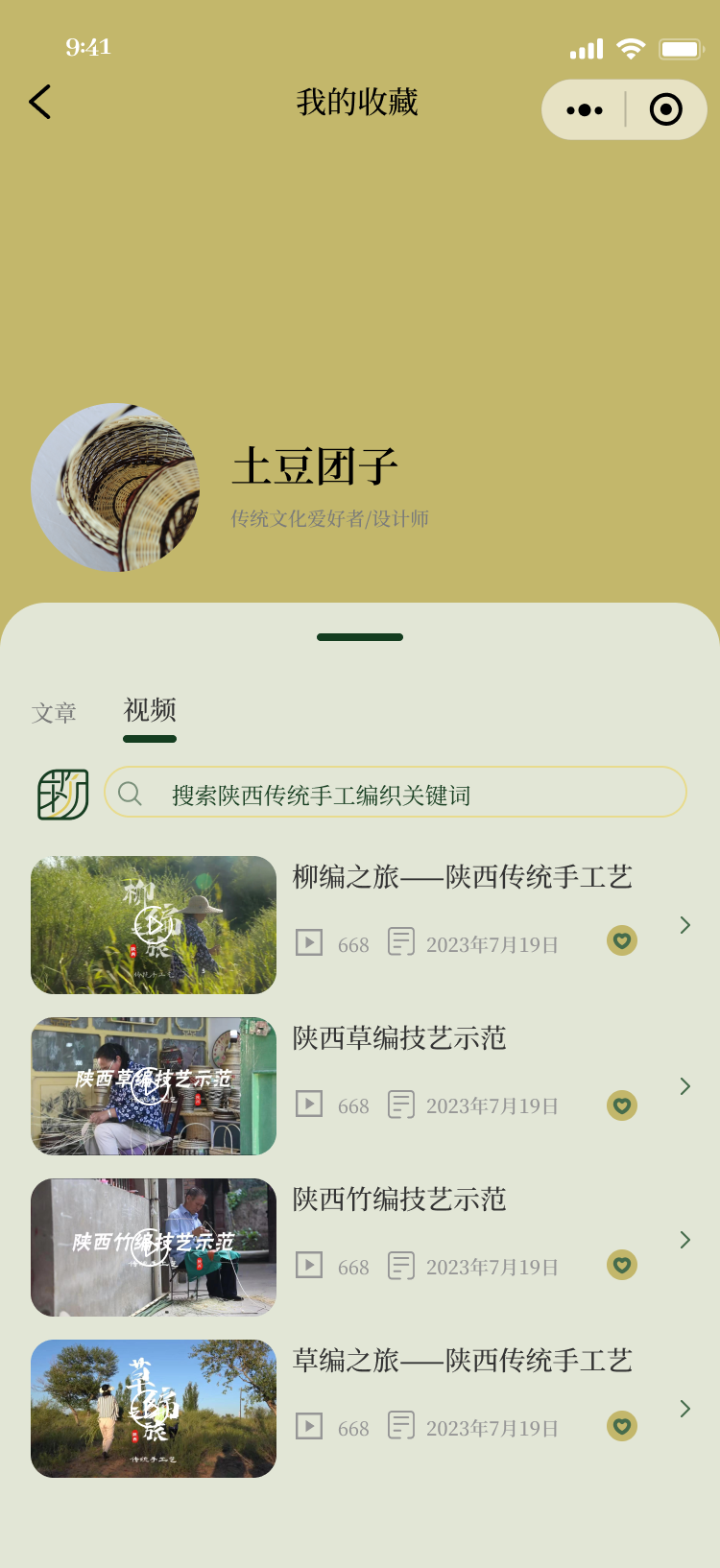This screenshot has height=1568, width=720.
Task: Play the 陕西草编技艺示范 video thumbnail
Action: coord(154,1086)
